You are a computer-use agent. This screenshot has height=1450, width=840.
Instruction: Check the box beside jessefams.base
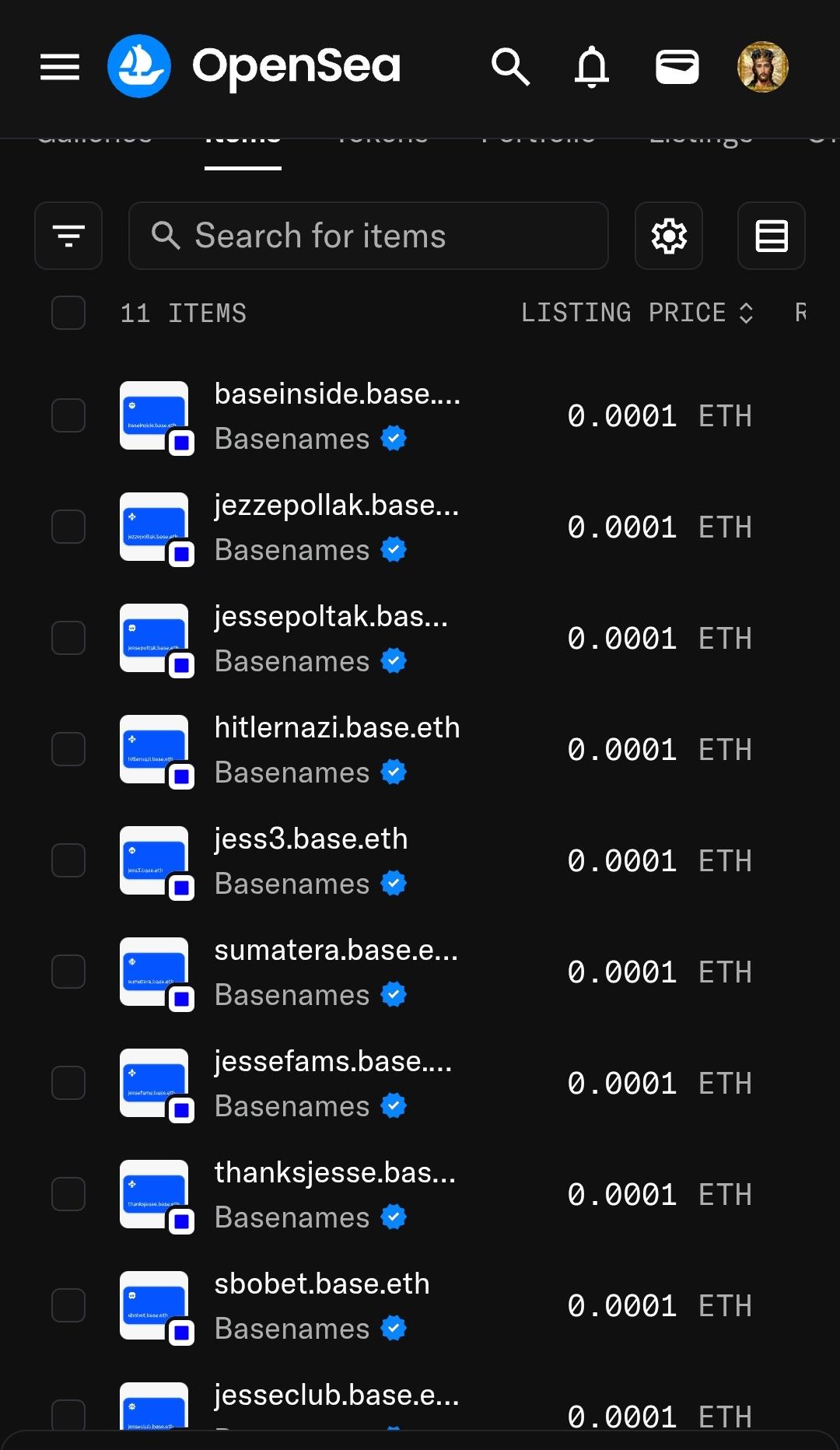click(x=68, y=1083)
